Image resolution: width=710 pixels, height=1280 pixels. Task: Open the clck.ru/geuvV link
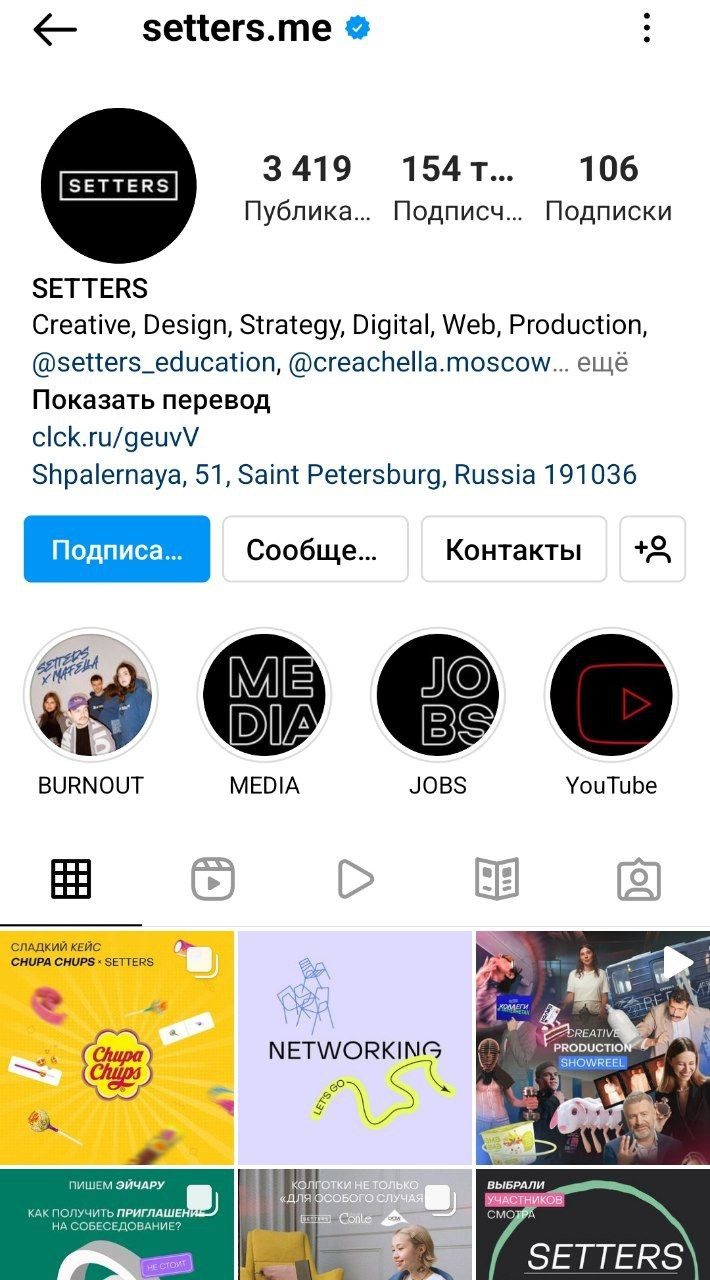(116, 437)
